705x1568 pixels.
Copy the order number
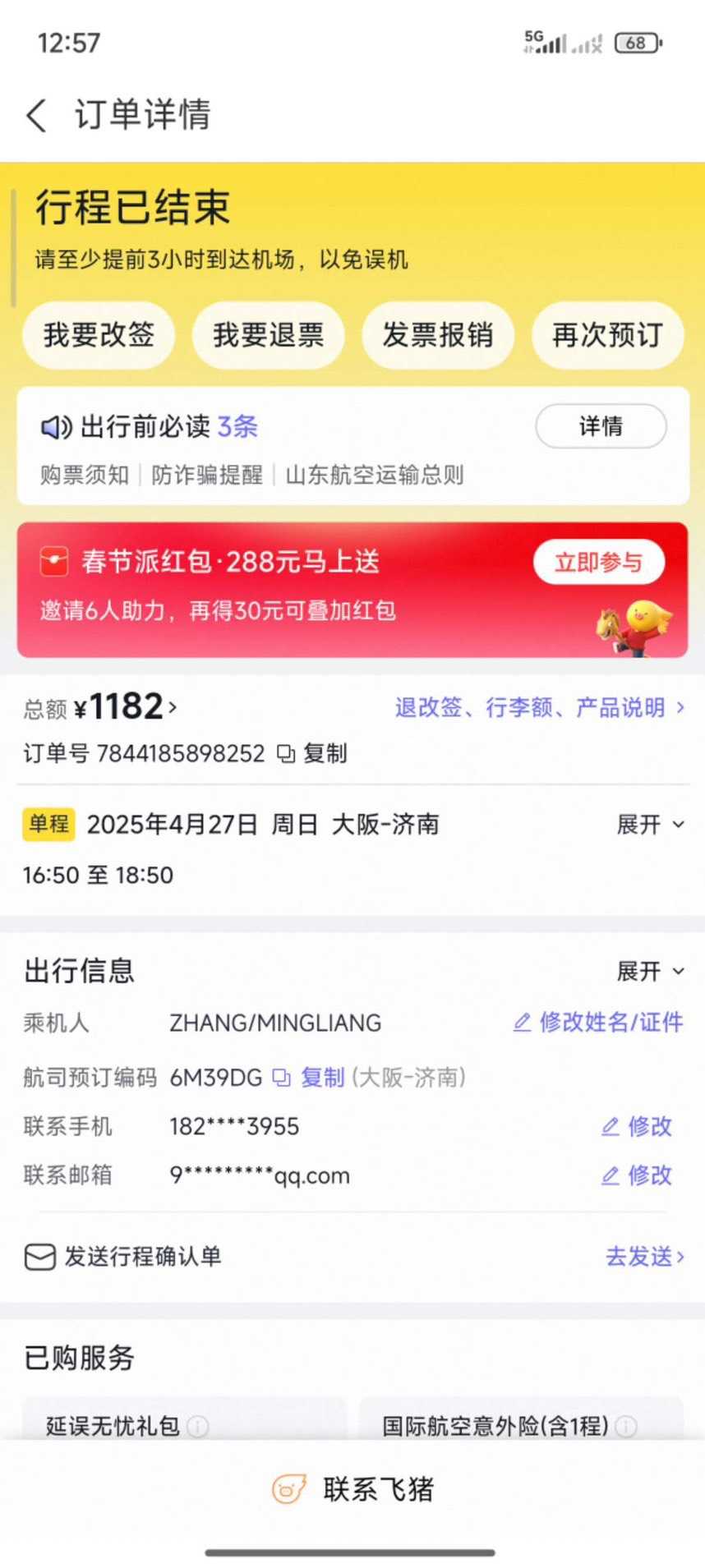tap(313, 753)
